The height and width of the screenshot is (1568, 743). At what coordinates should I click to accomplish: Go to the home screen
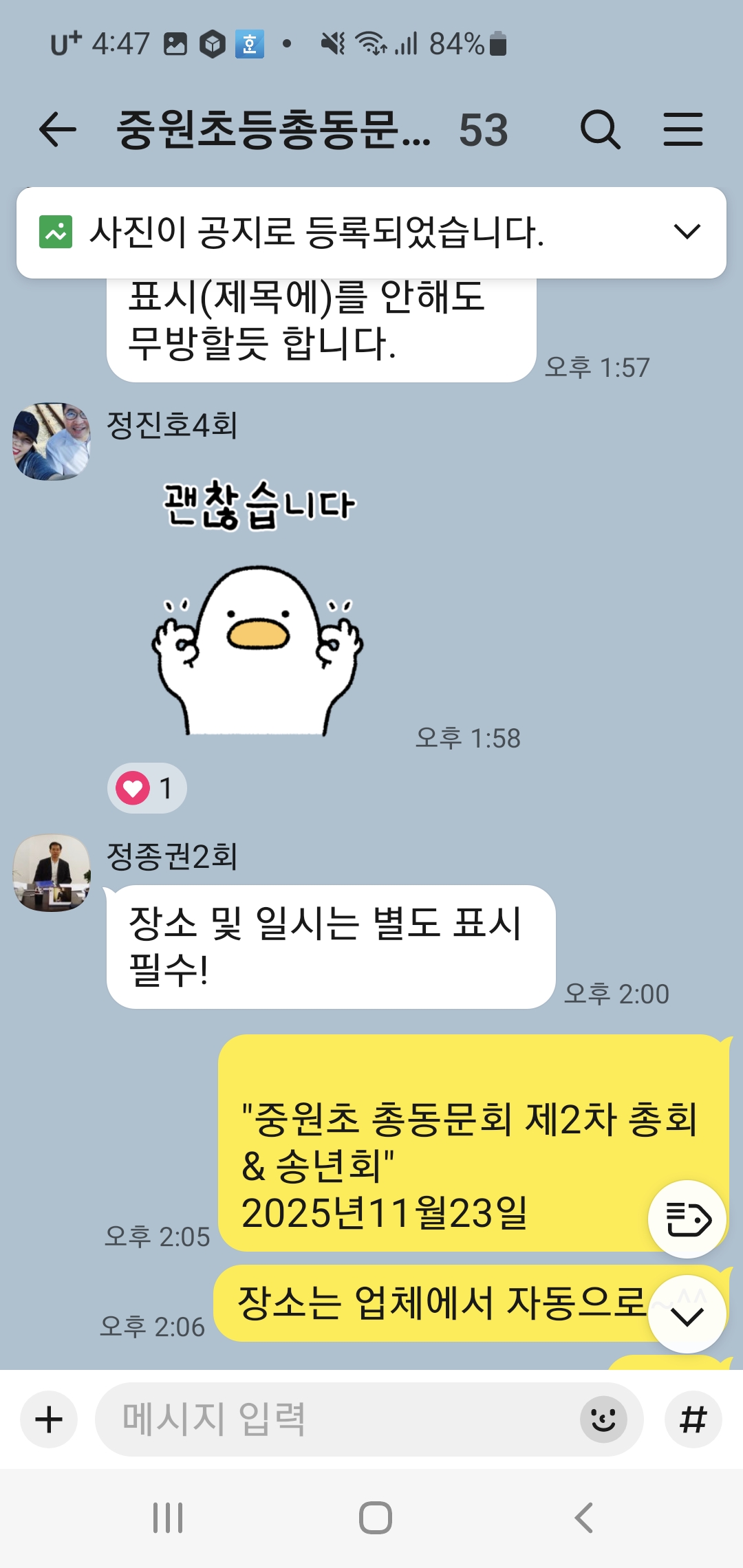click(x=375, y=1517)
